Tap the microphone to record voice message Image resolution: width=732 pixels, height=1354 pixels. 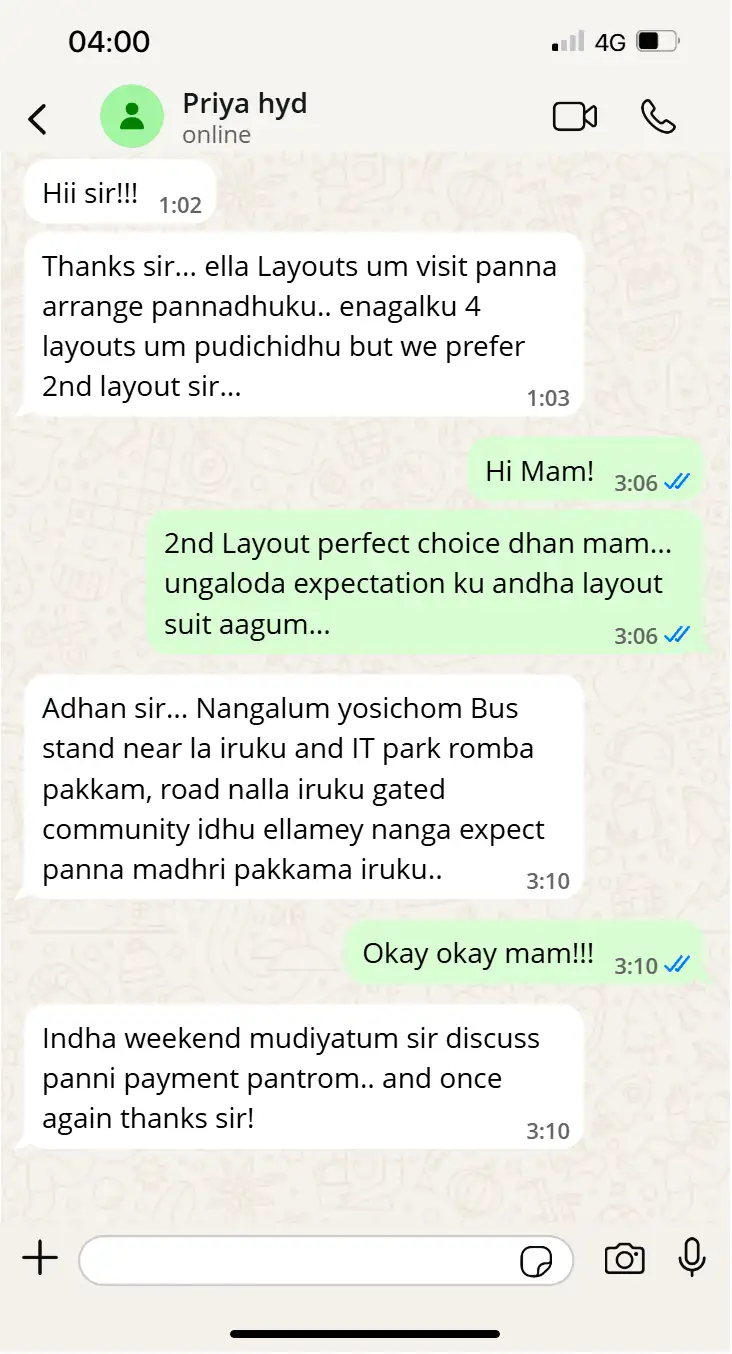pos(693,1259)
